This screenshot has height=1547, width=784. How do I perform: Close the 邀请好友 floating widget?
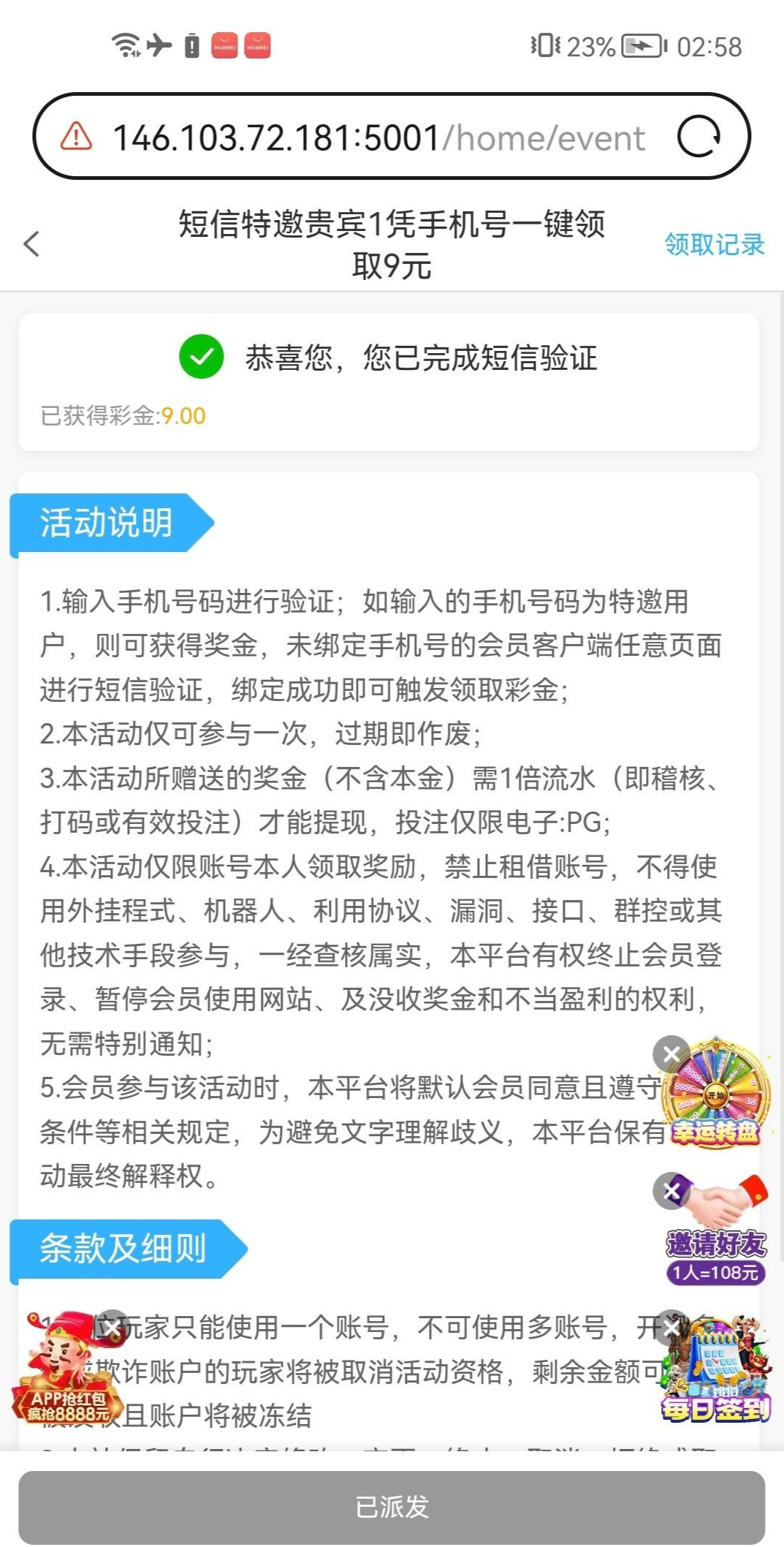tap(671, 1191)
